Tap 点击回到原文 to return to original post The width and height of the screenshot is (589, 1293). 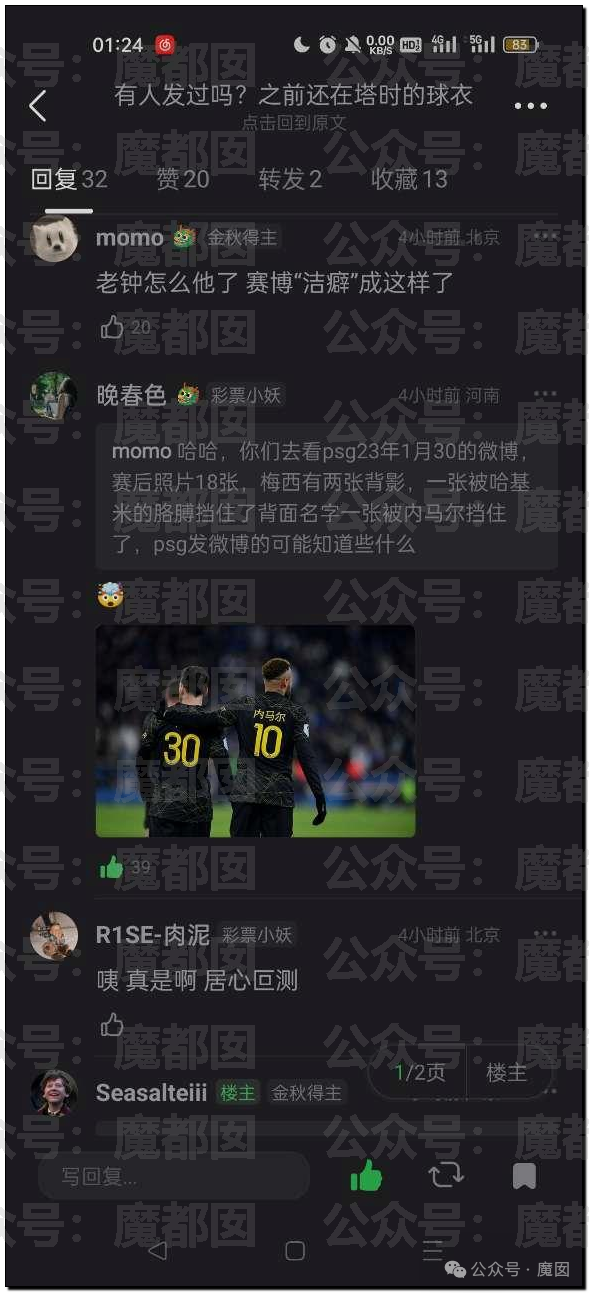coord(294,123)
